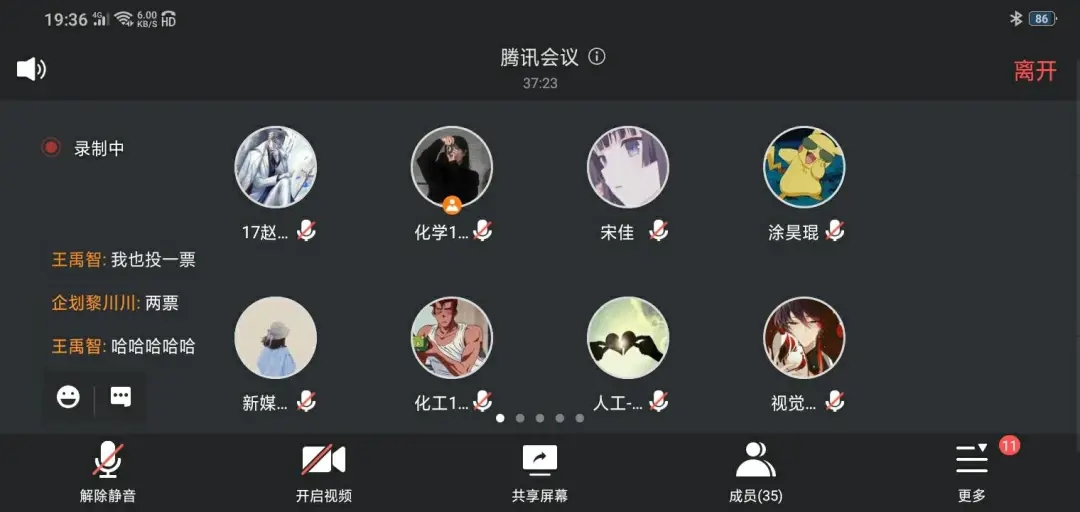Open the 成员(35) members list
This screenshot has height=512, width=1080.
coord(755,472)
